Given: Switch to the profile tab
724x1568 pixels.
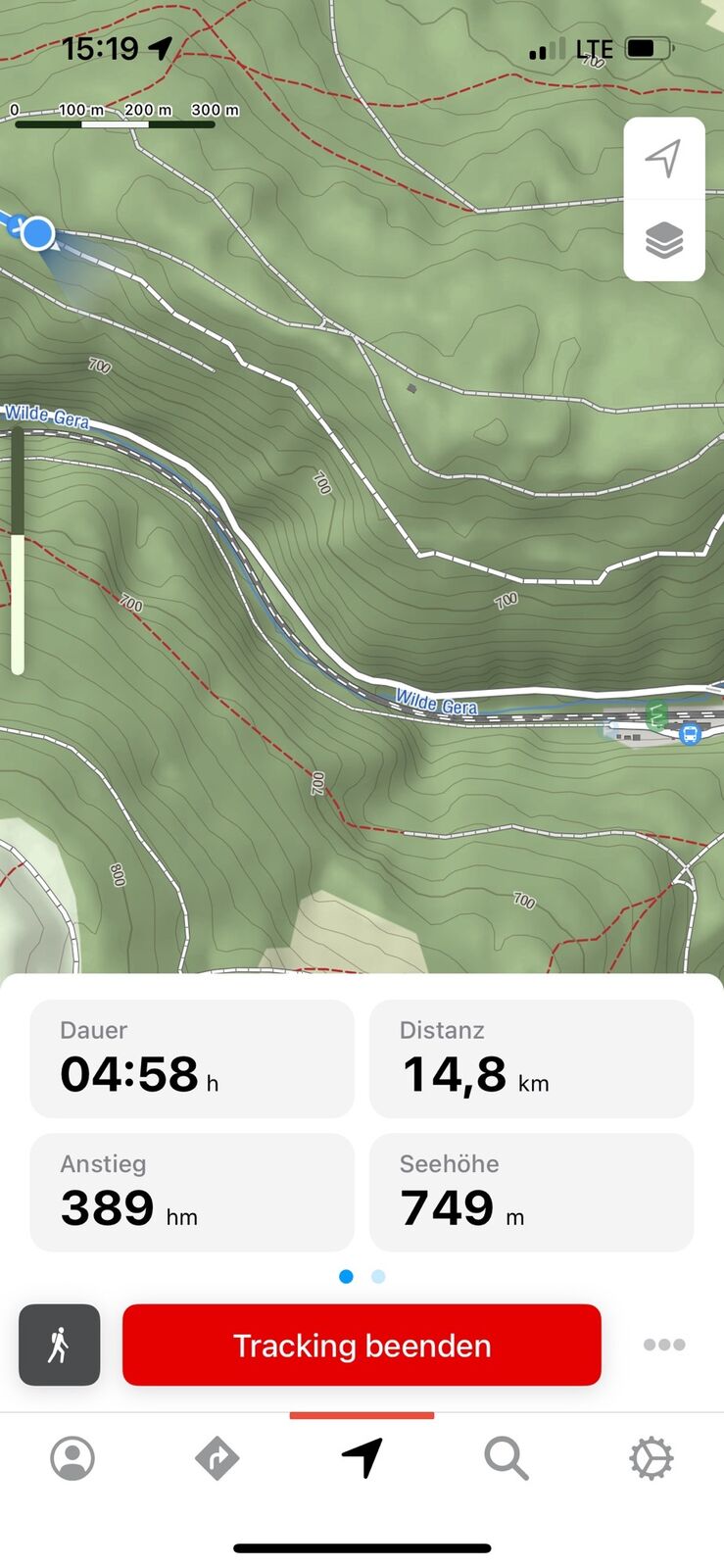Looking at the screenshot, I should [x=72, y=1458].
